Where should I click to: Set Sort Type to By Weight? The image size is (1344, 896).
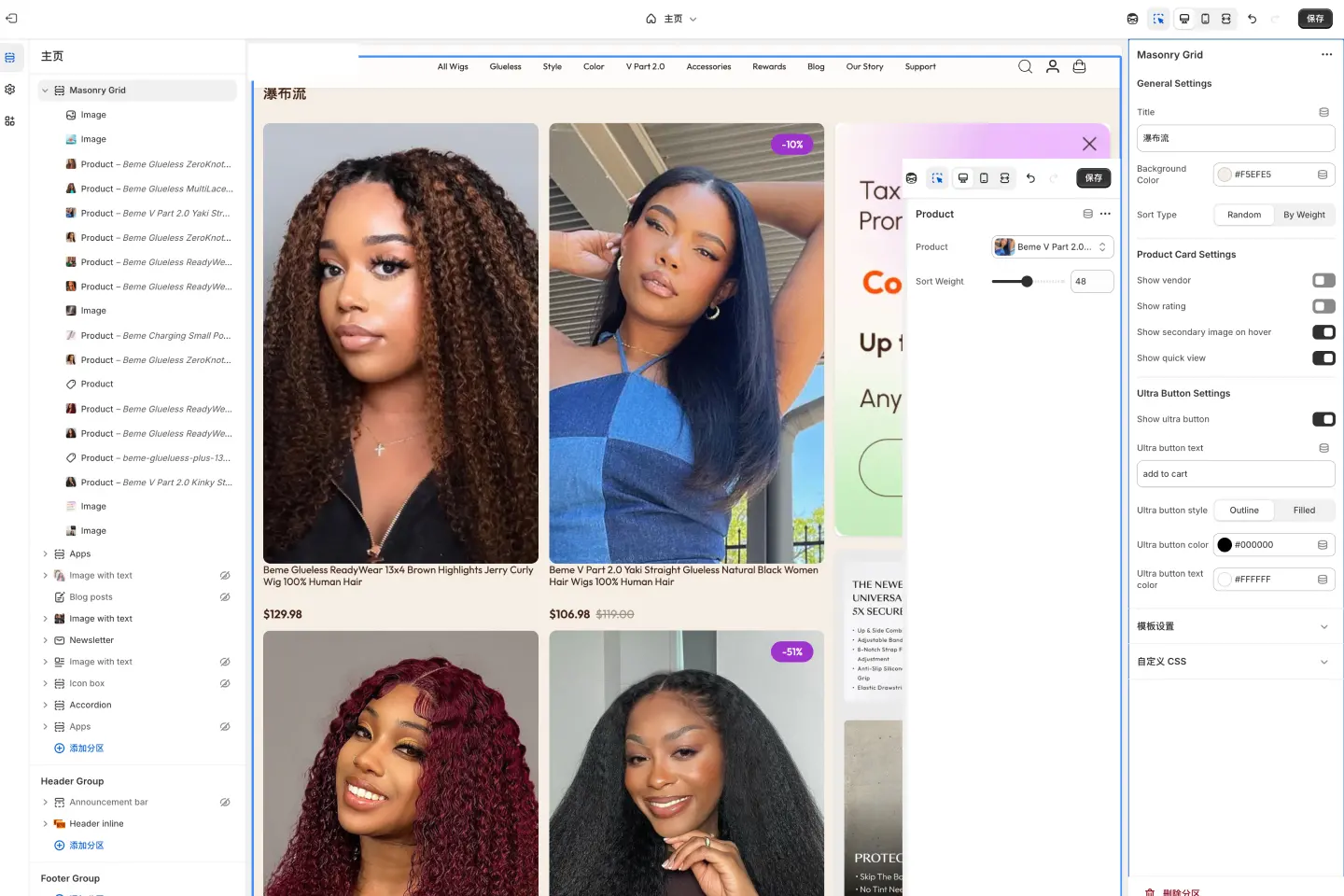[x=1303, y=215]
